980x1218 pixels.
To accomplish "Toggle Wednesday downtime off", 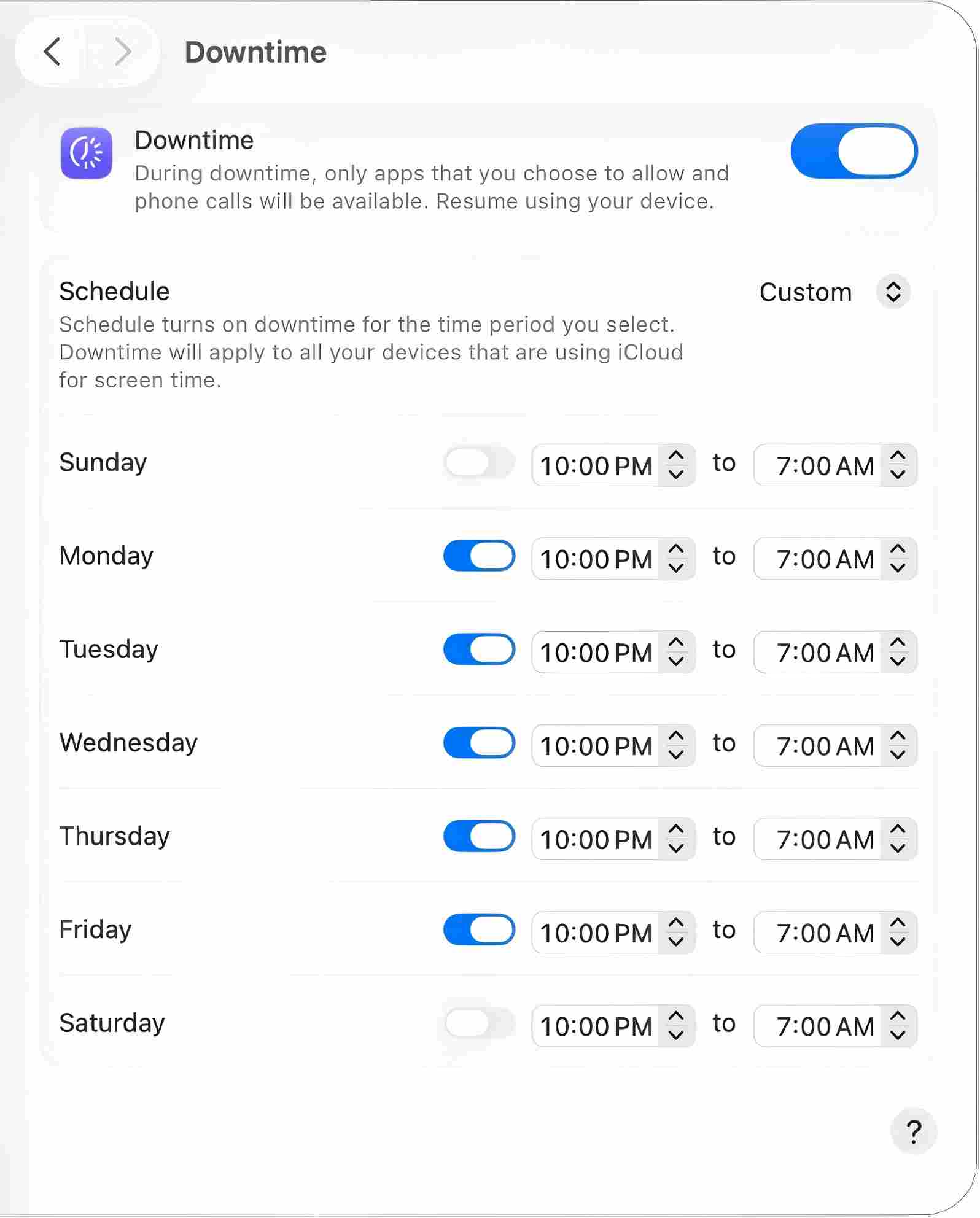I will pyautogui.click(x=479, y=743).
